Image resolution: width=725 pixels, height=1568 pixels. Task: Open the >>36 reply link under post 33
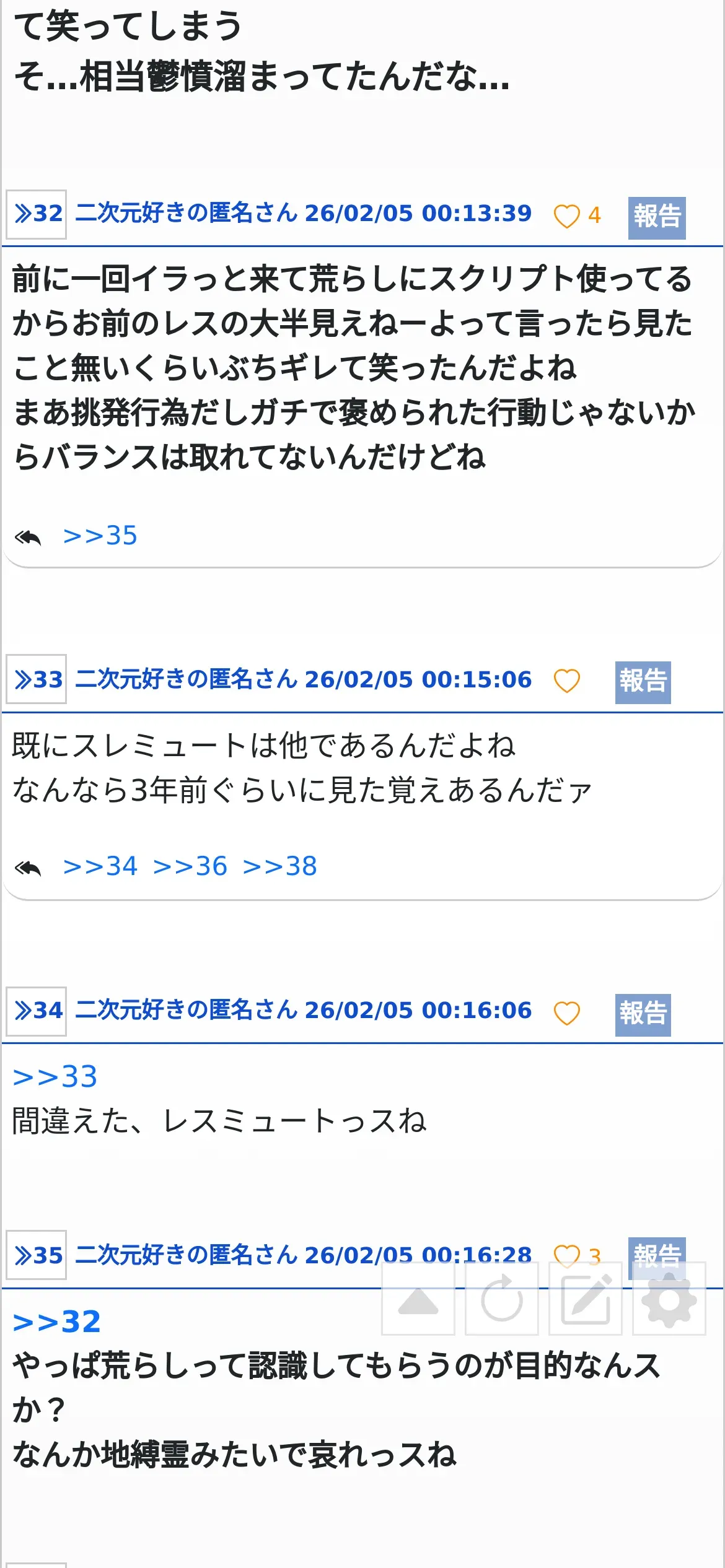pos(190,866)
